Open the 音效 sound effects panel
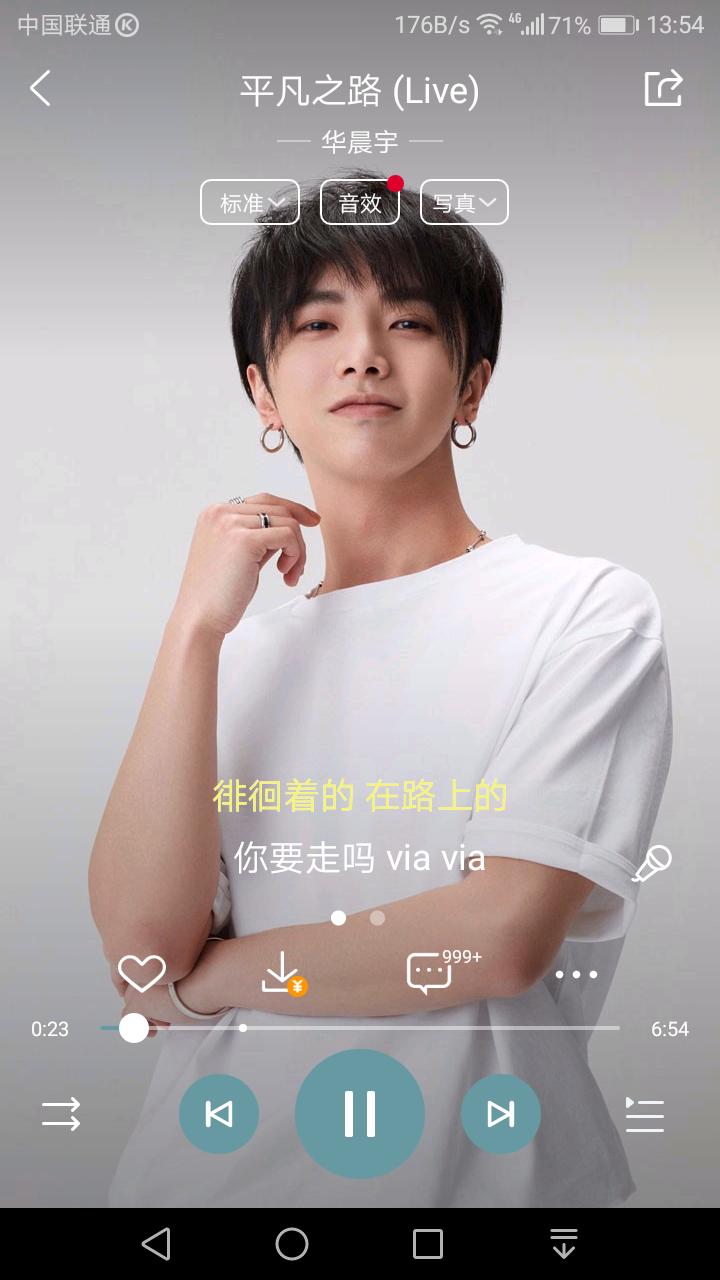Viewport: 720px width, 1280px height. coord(359,201)
